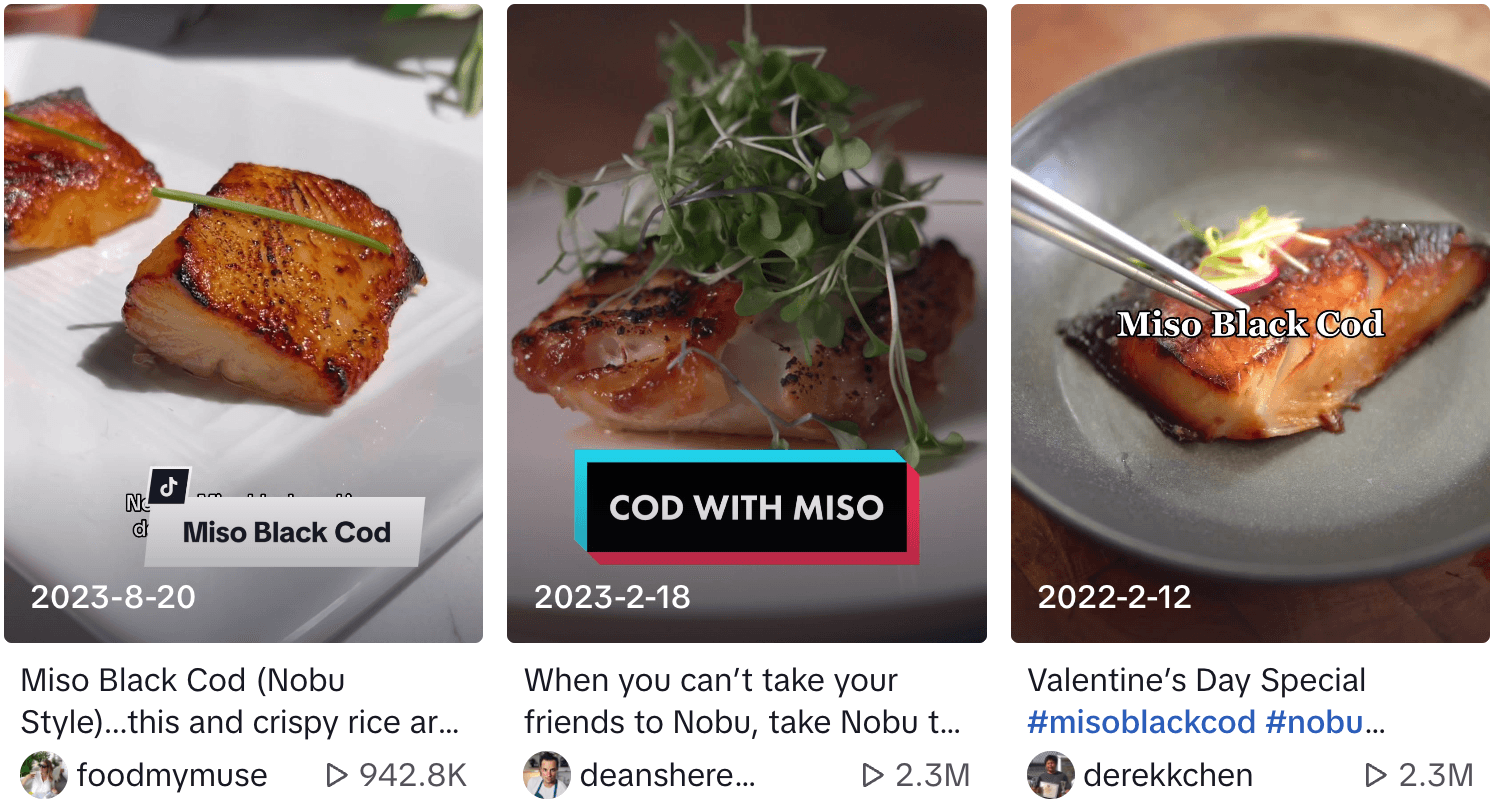Open the deanshere profile
Viewport: 1496px width, 812px height.
point(667,775)
